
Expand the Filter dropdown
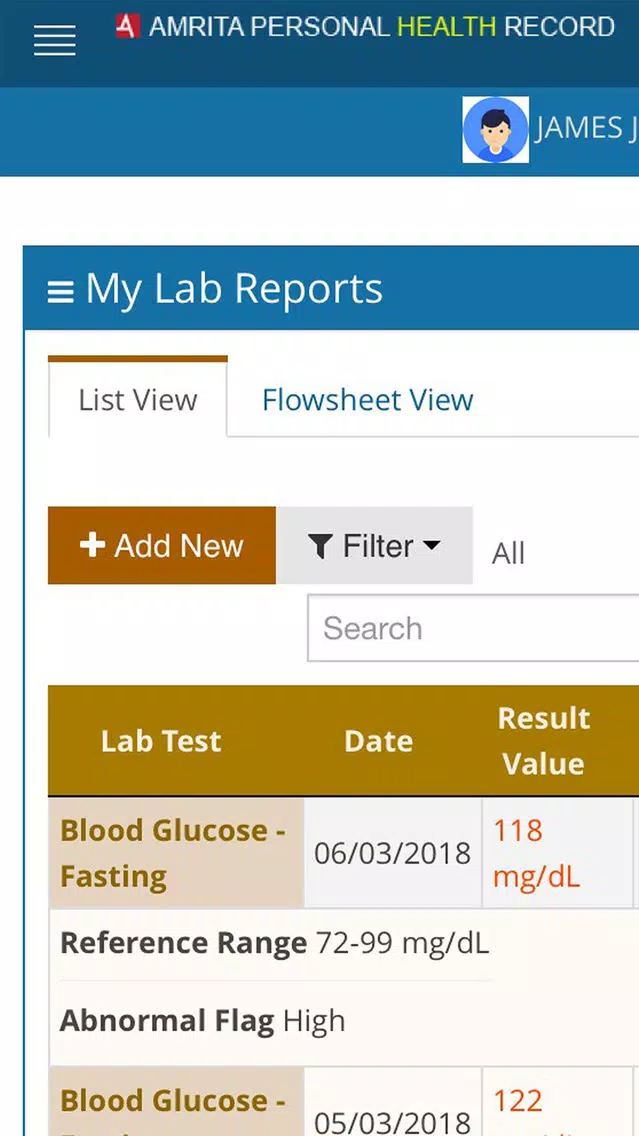point(375,546)
